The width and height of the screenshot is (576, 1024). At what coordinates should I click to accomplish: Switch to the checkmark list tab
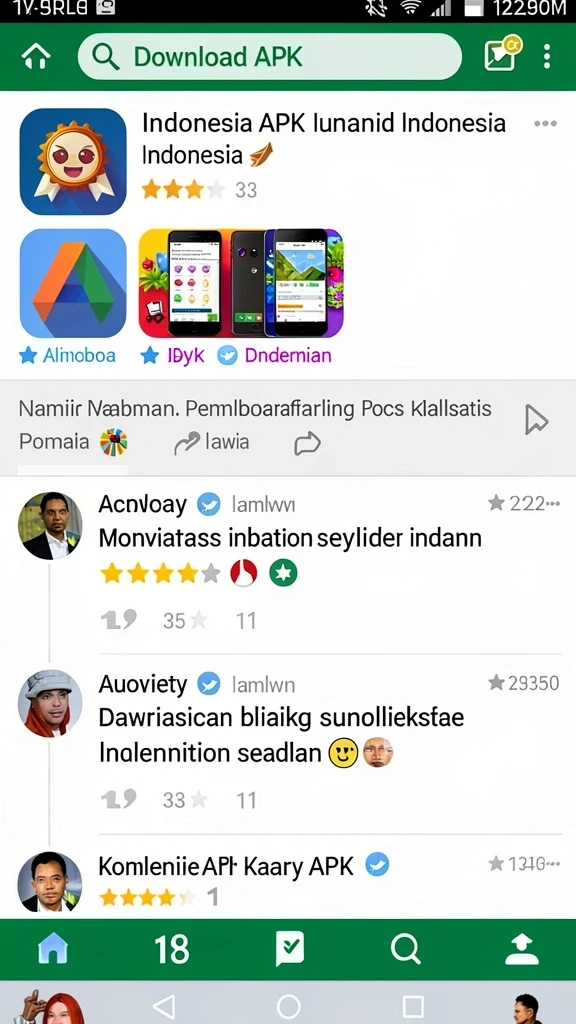[x=289, y=948]
